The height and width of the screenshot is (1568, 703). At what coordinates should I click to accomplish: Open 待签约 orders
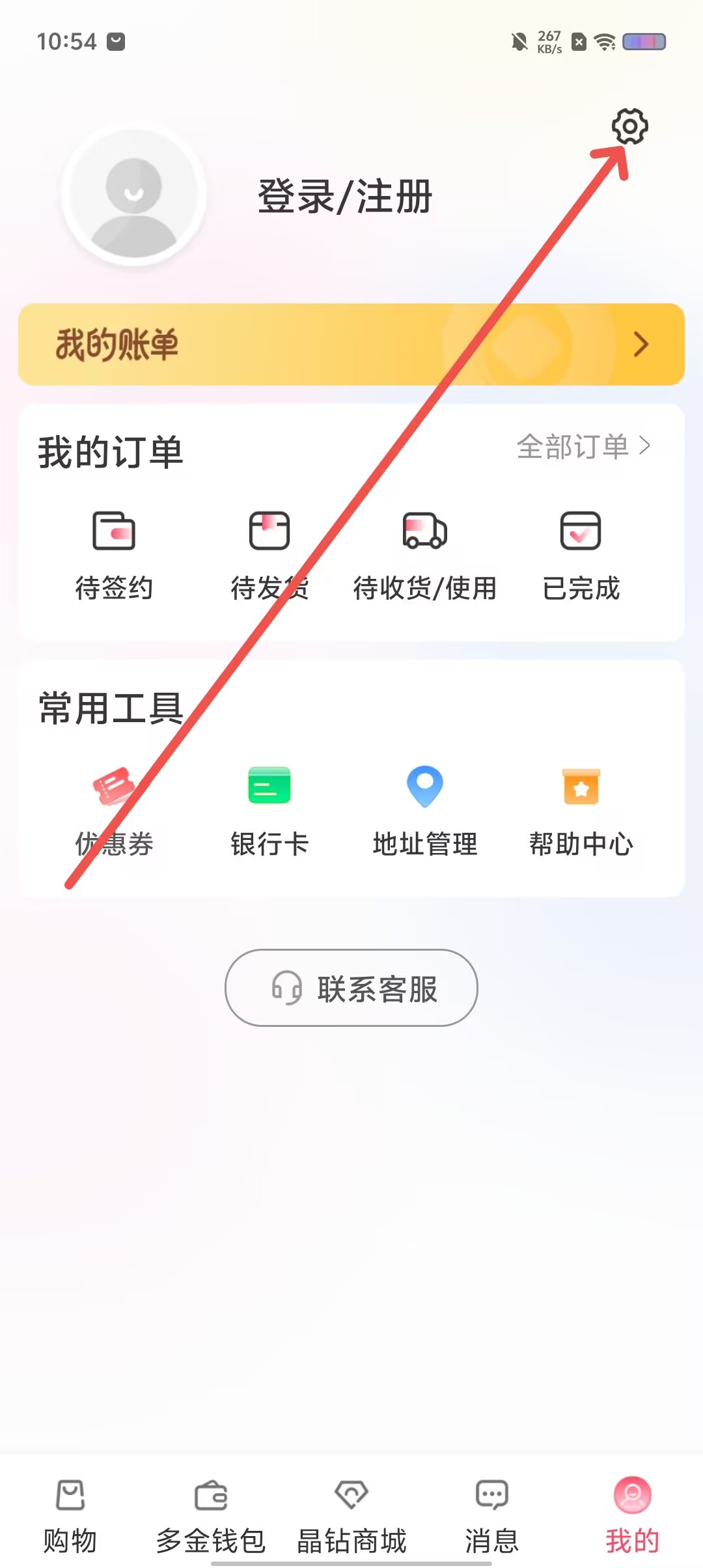coord(114,555)
